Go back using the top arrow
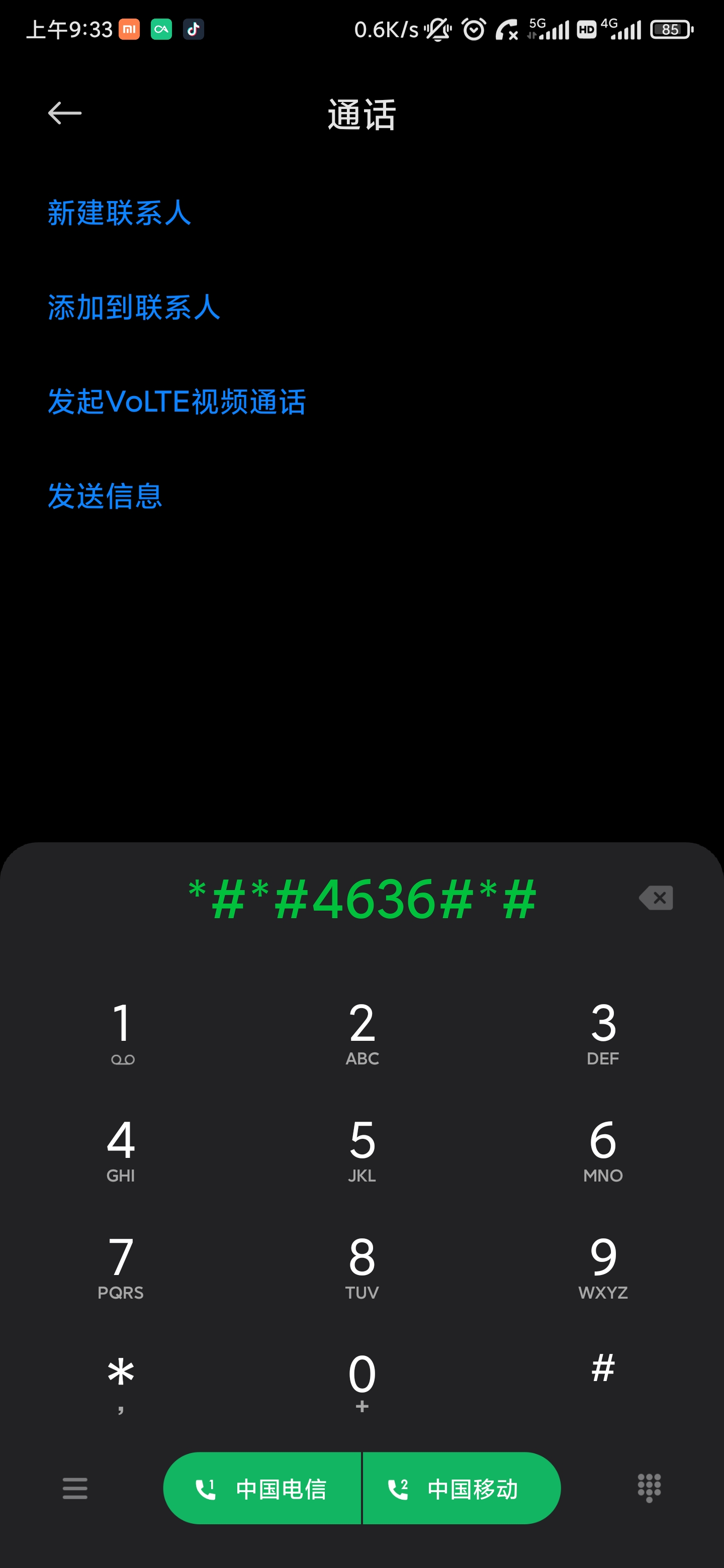The width and height of the screenshot is (724, 1568). click(64, 113)
